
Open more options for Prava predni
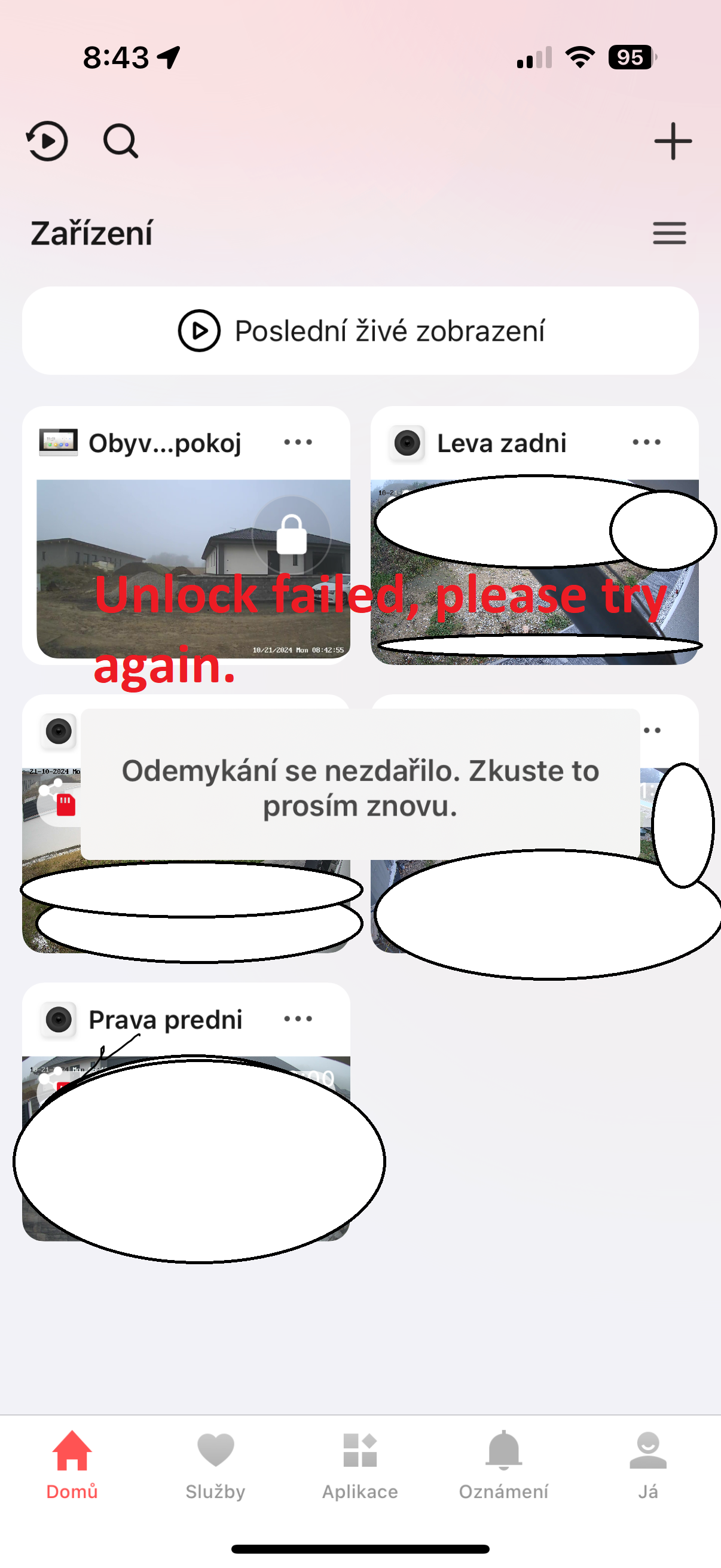point(298,1019)
